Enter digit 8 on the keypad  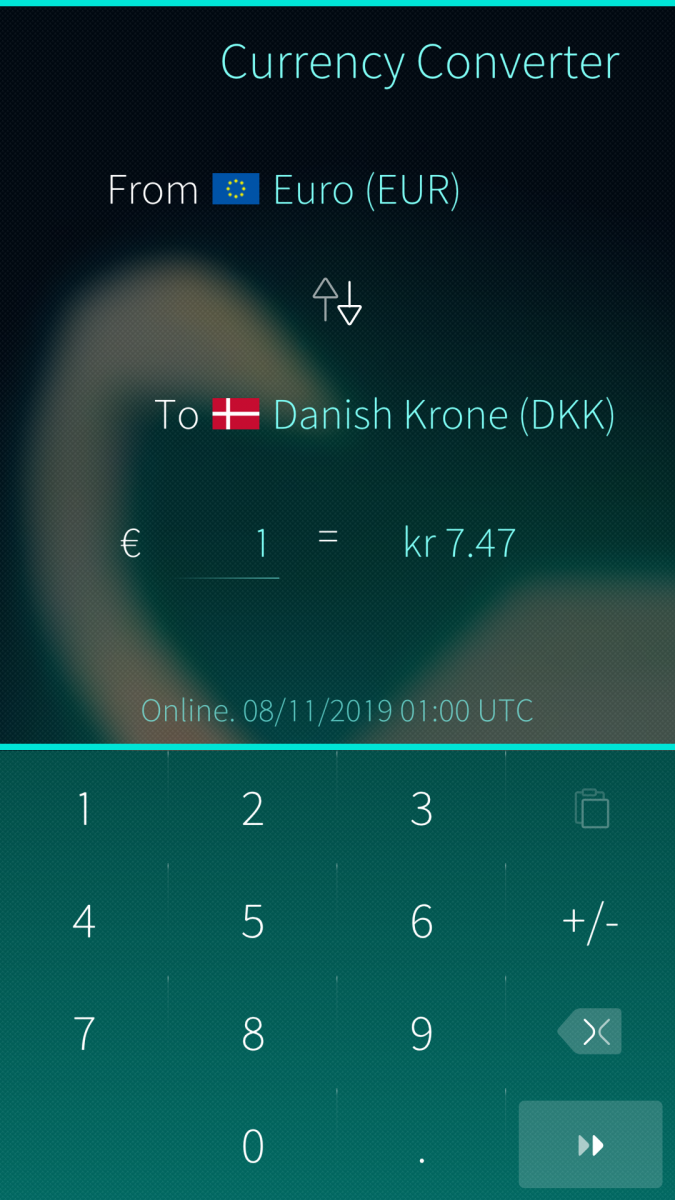coord(253,1034)
